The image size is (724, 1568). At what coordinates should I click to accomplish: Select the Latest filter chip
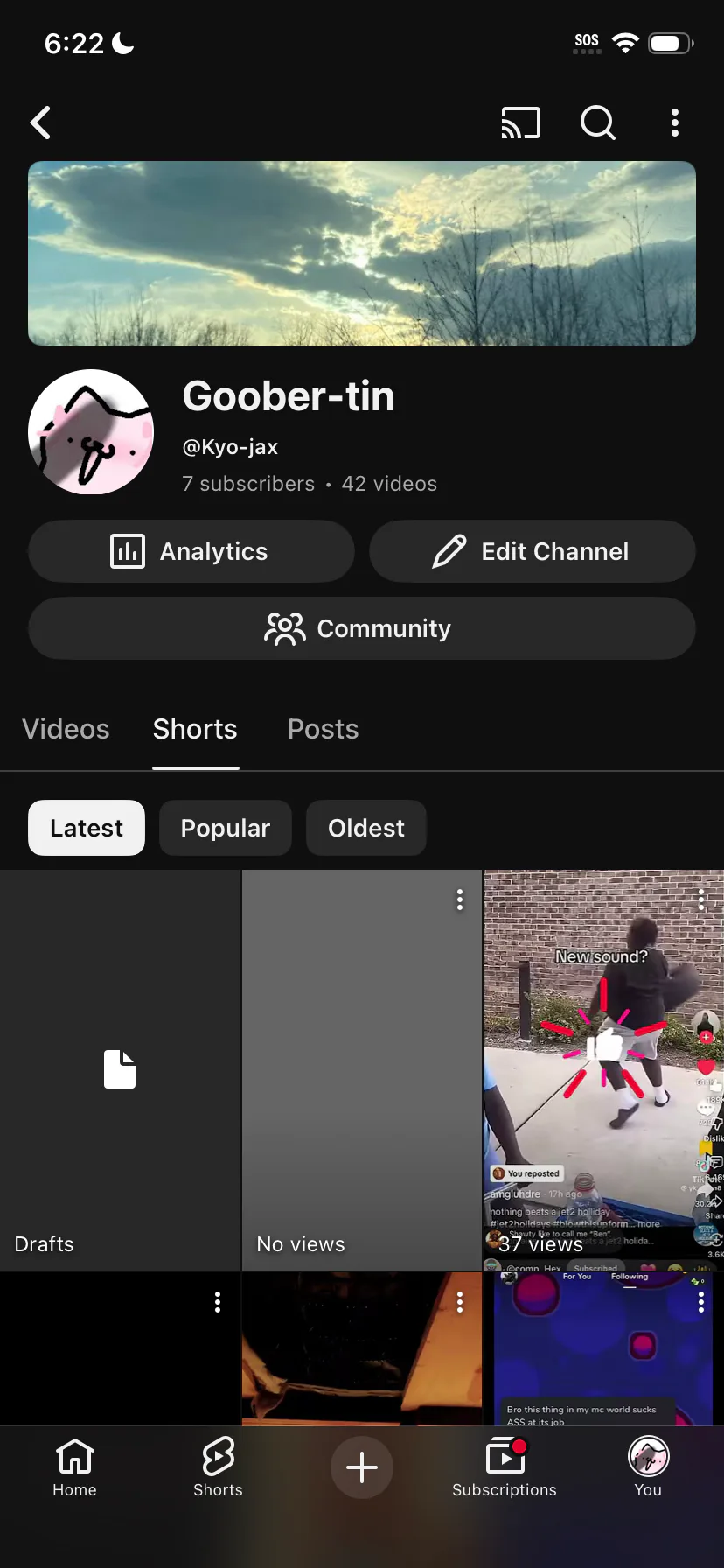click(87, 828)
